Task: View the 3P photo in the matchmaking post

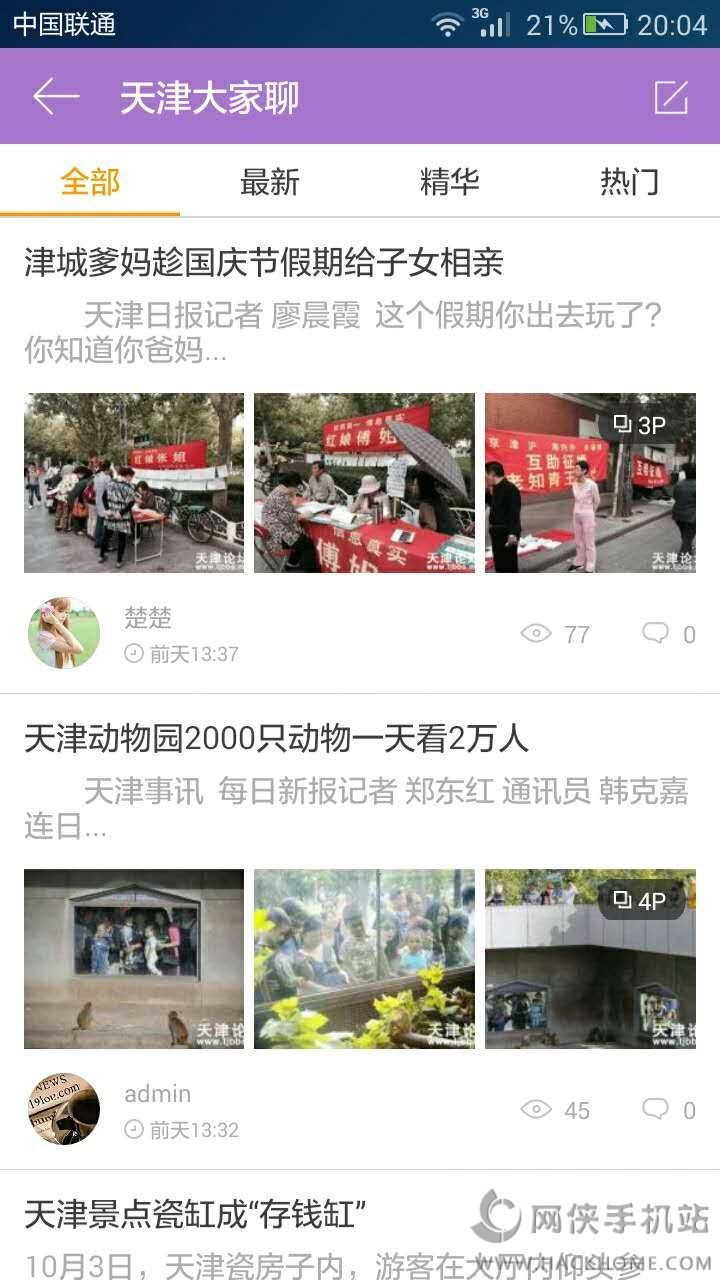Action: (590, 483)
